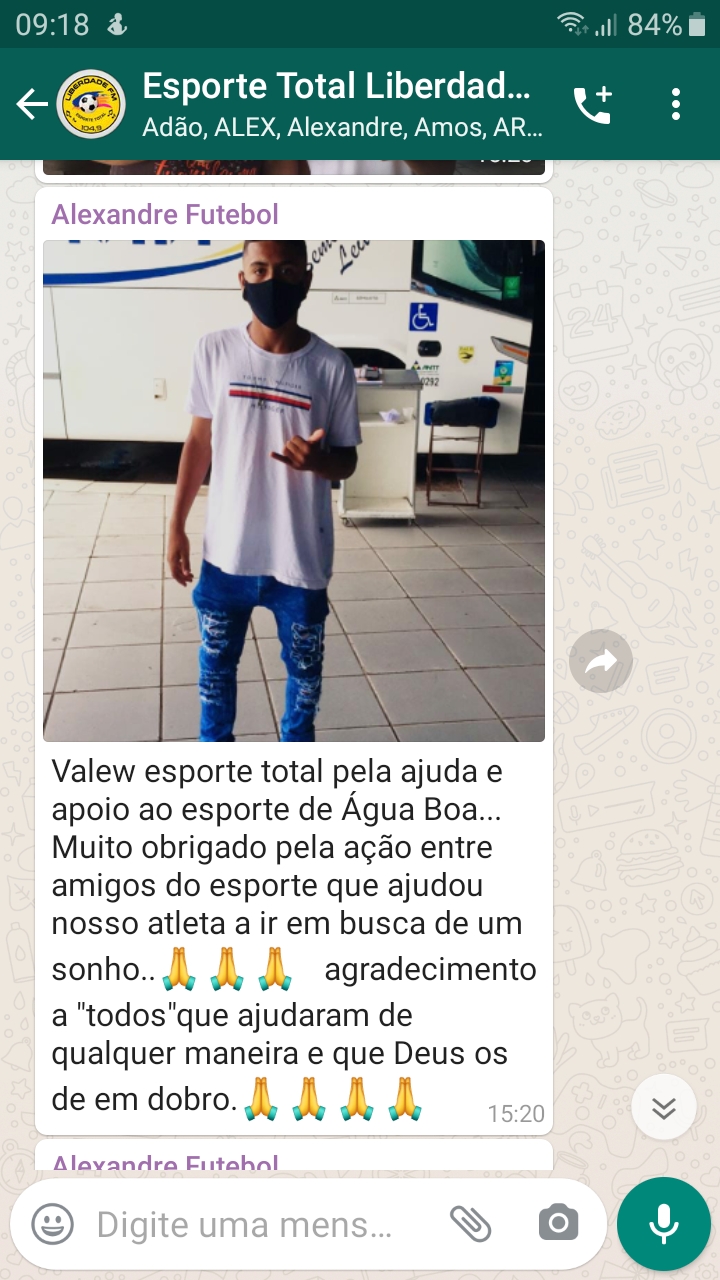Start a group call
Viewport: 720px width, 1280px height.
click(x=592, y=104)
